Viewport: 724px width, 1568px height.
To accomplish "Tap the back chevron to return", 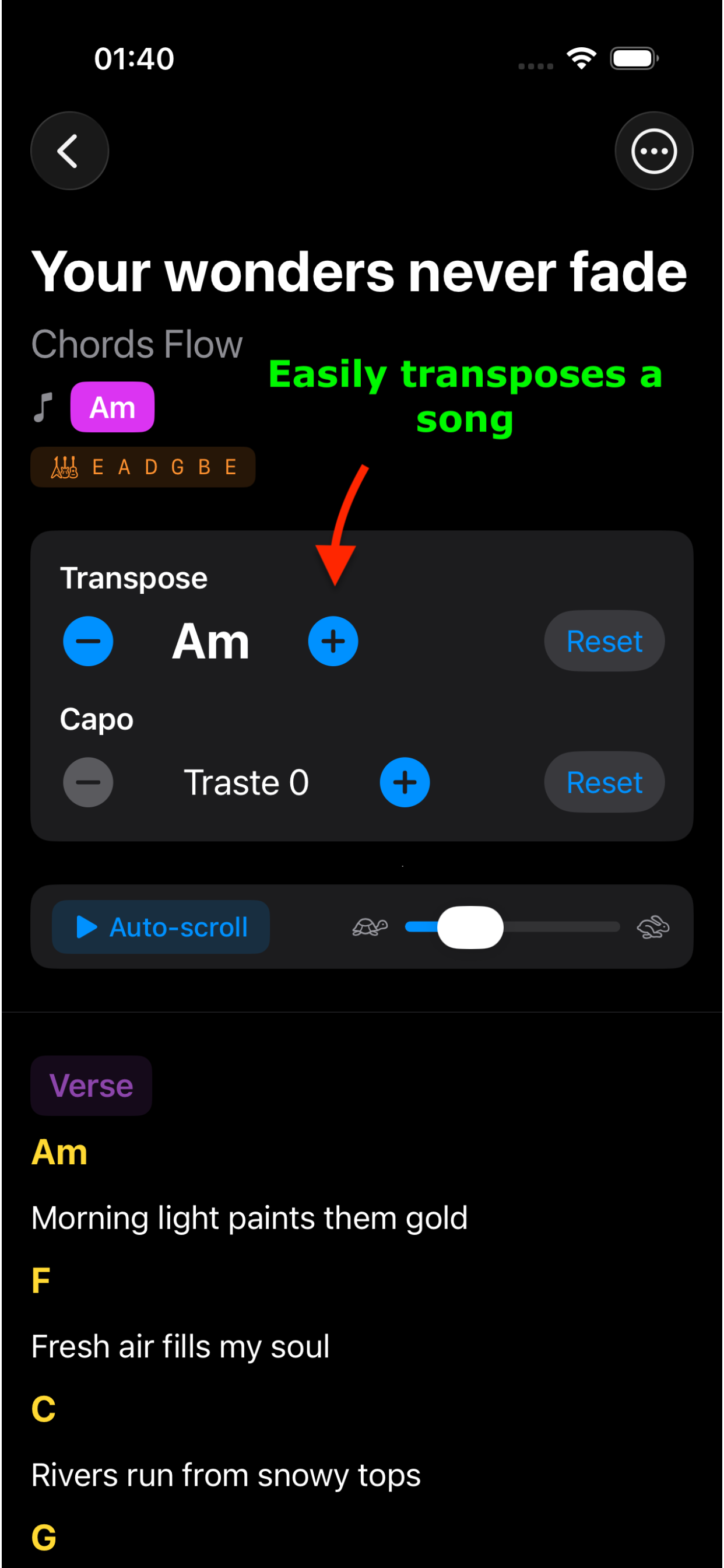I will coord(69,151).
